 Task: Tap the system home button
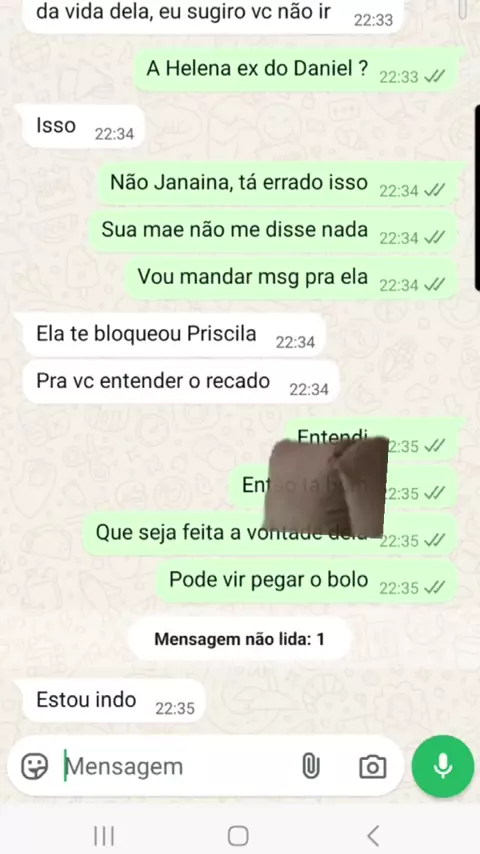click(238, 835)
